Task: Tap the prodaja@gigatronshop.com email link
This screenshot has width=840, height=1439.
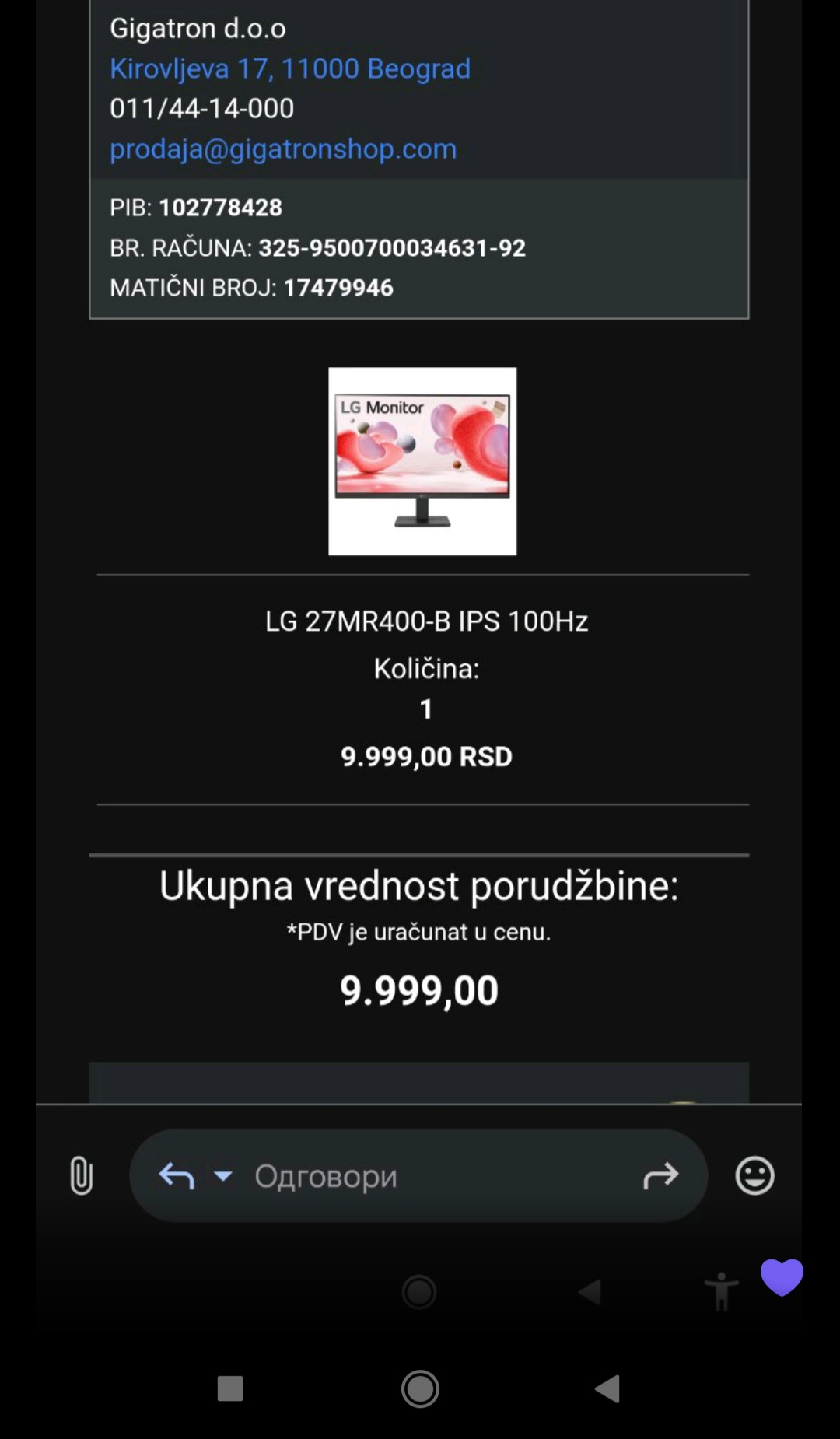Action: pyautogui.click(x=283, y=149)
